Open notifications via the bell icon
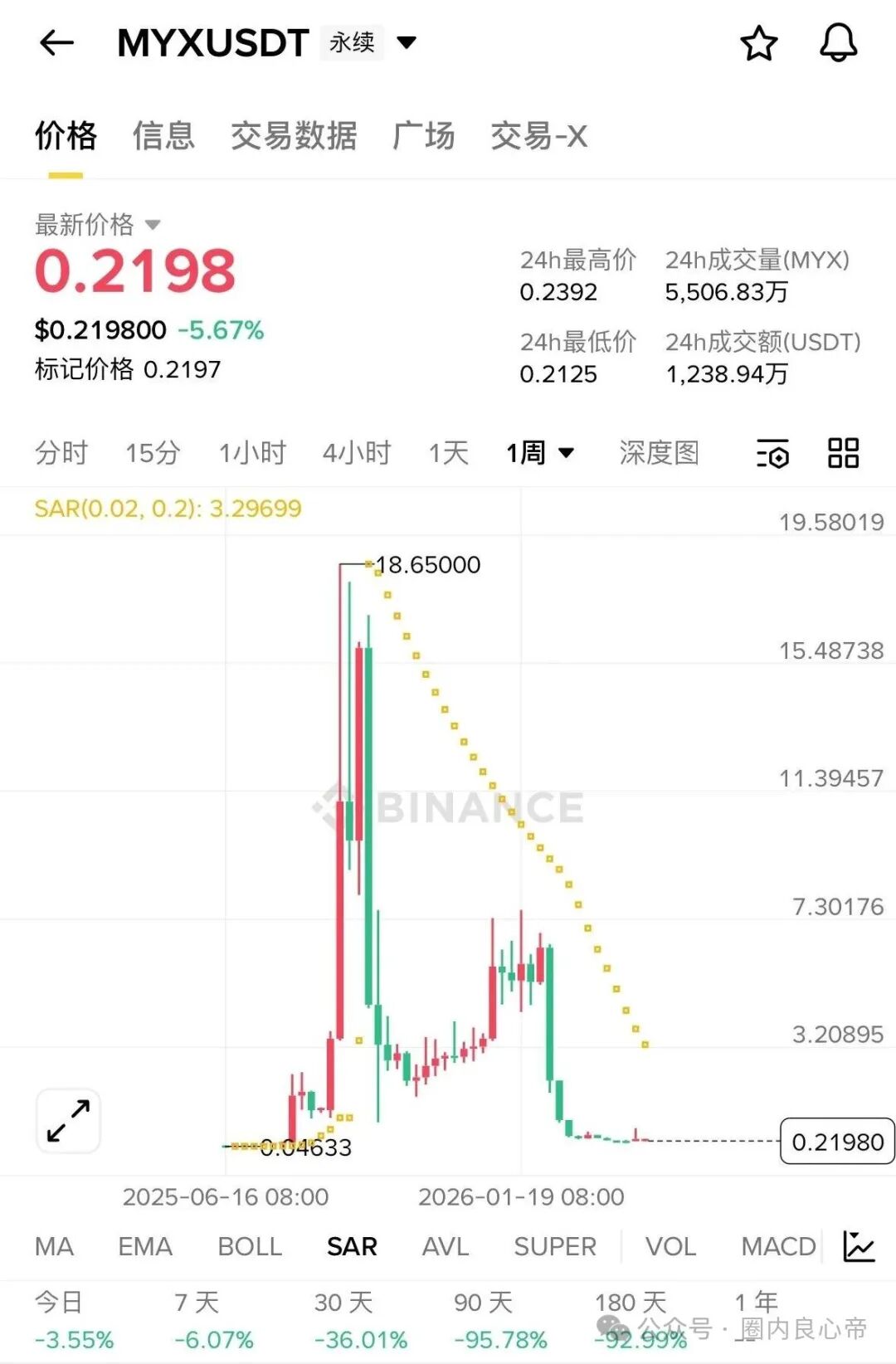 838,42
